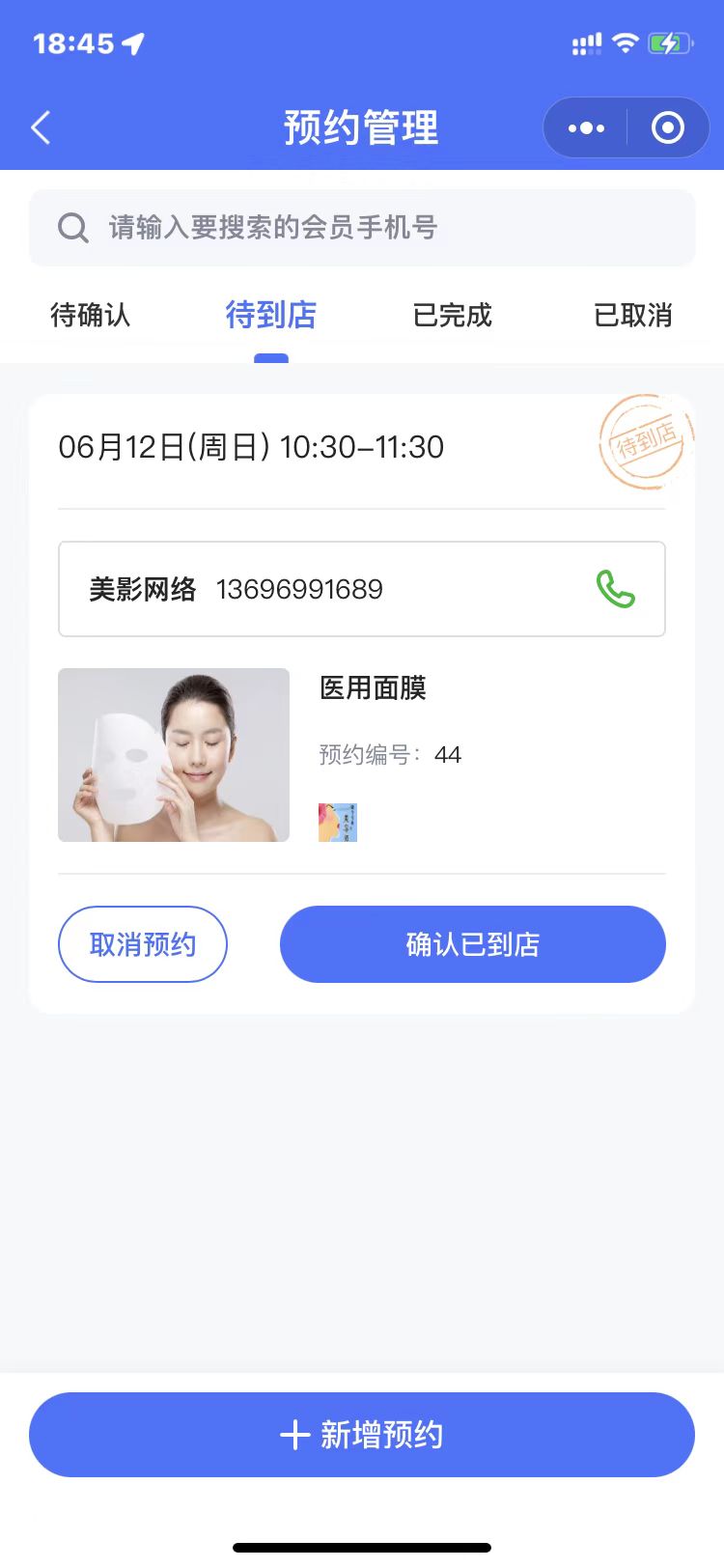Tap 取消预约 to cancel the appointment

point(143,944)
